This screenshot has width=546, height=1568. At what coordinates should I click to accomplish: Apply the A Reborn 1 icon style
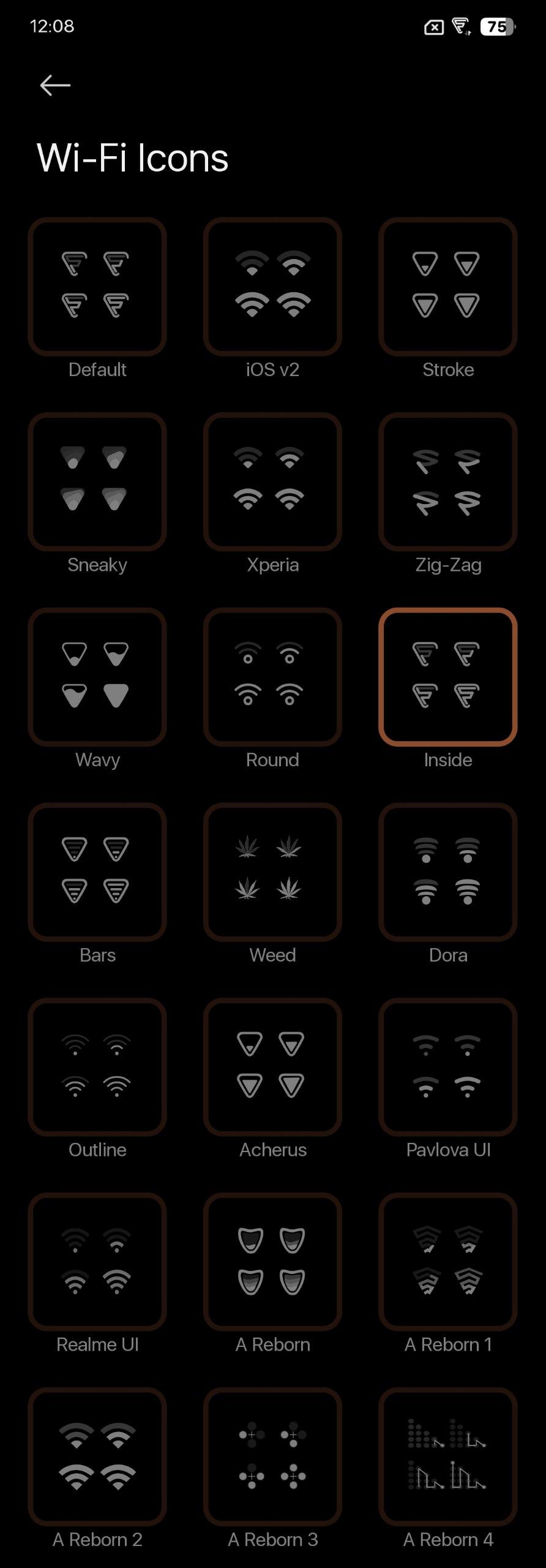(448, 1261)
